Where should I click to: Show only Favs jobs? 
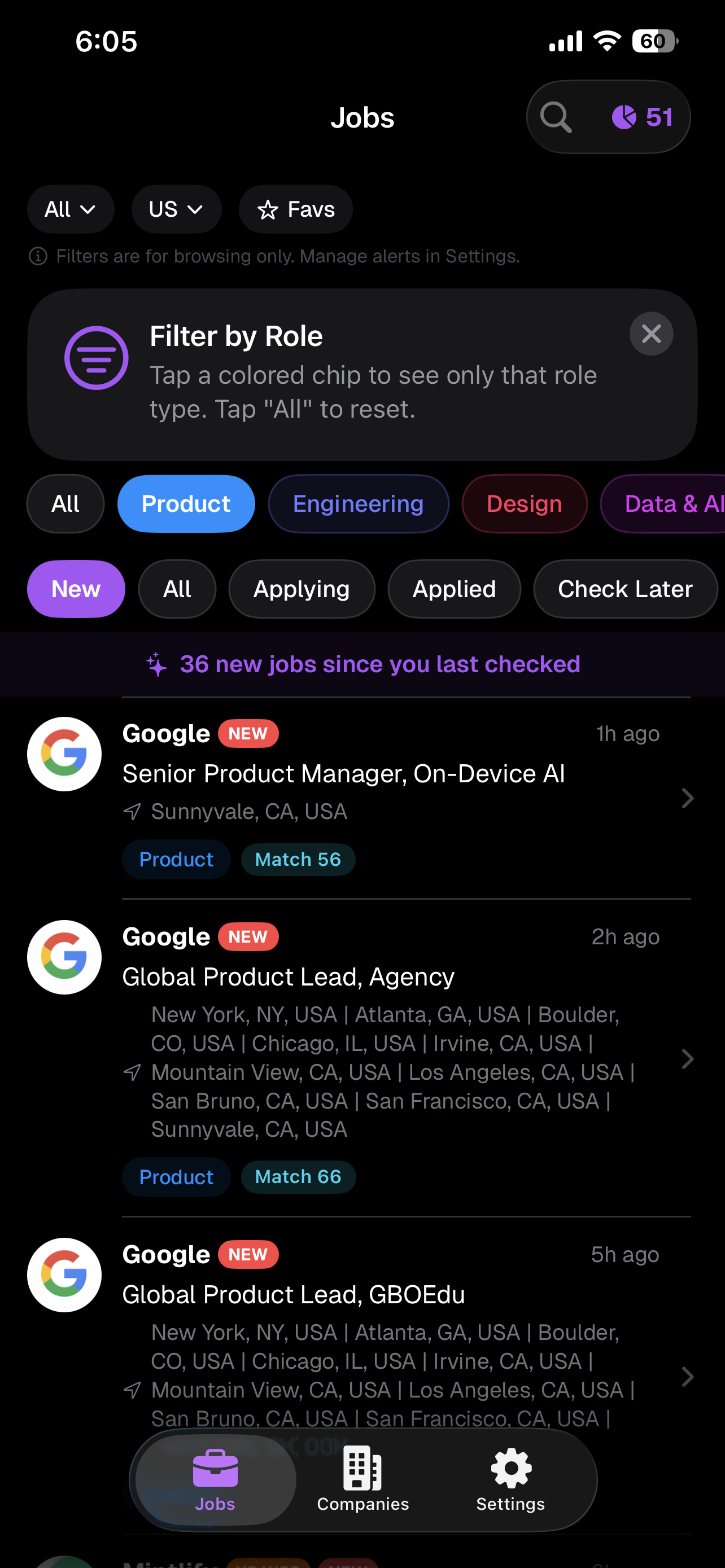pos(296,209)
